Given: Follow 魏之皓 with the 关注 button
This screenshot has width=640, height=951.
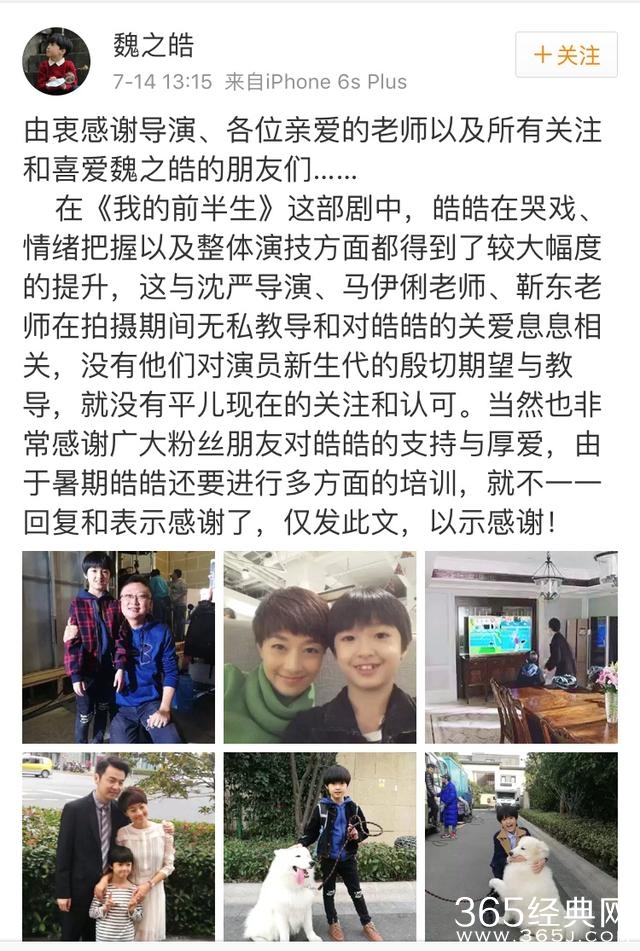Looking at the screenshot, I should point(566,55).
